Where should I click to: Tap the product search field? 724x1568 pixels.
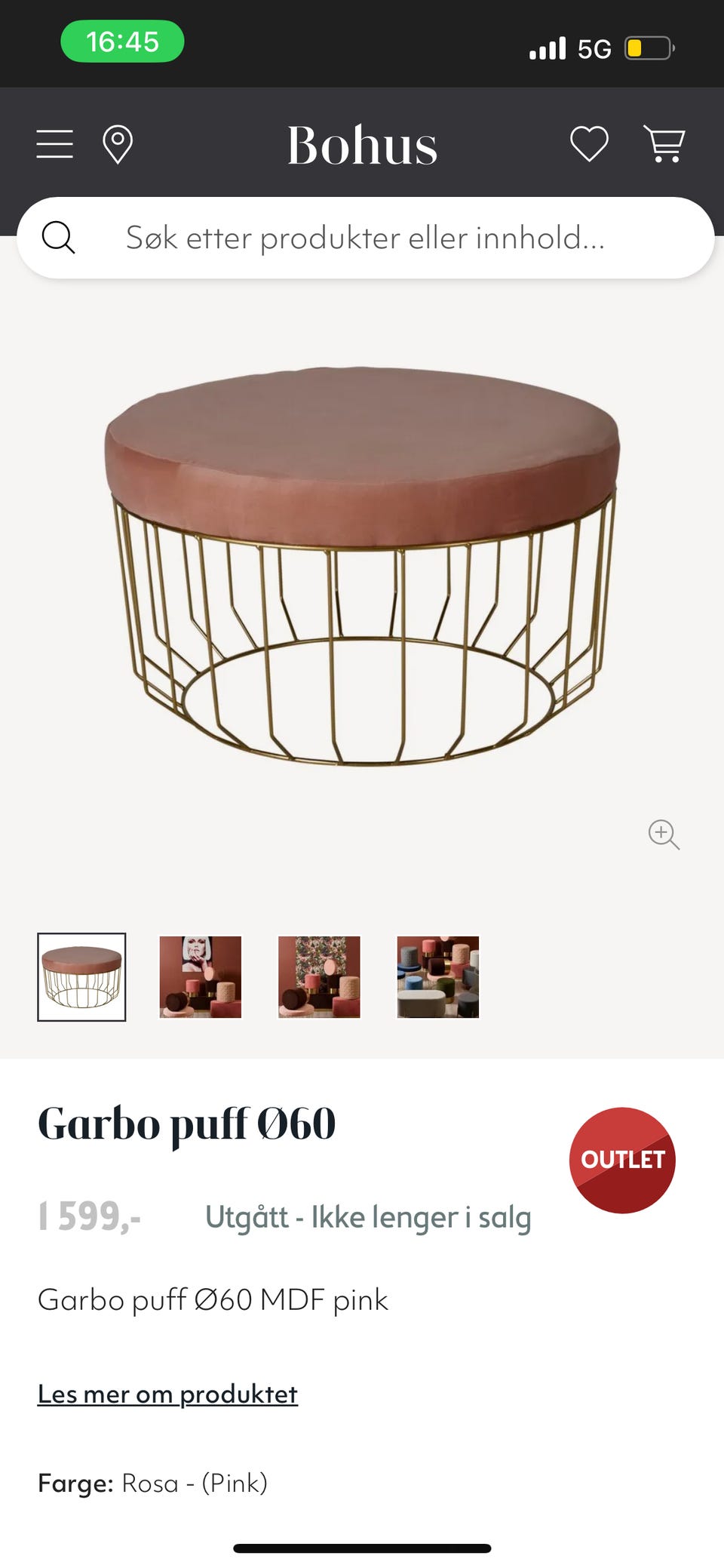(x=365, y=238)
